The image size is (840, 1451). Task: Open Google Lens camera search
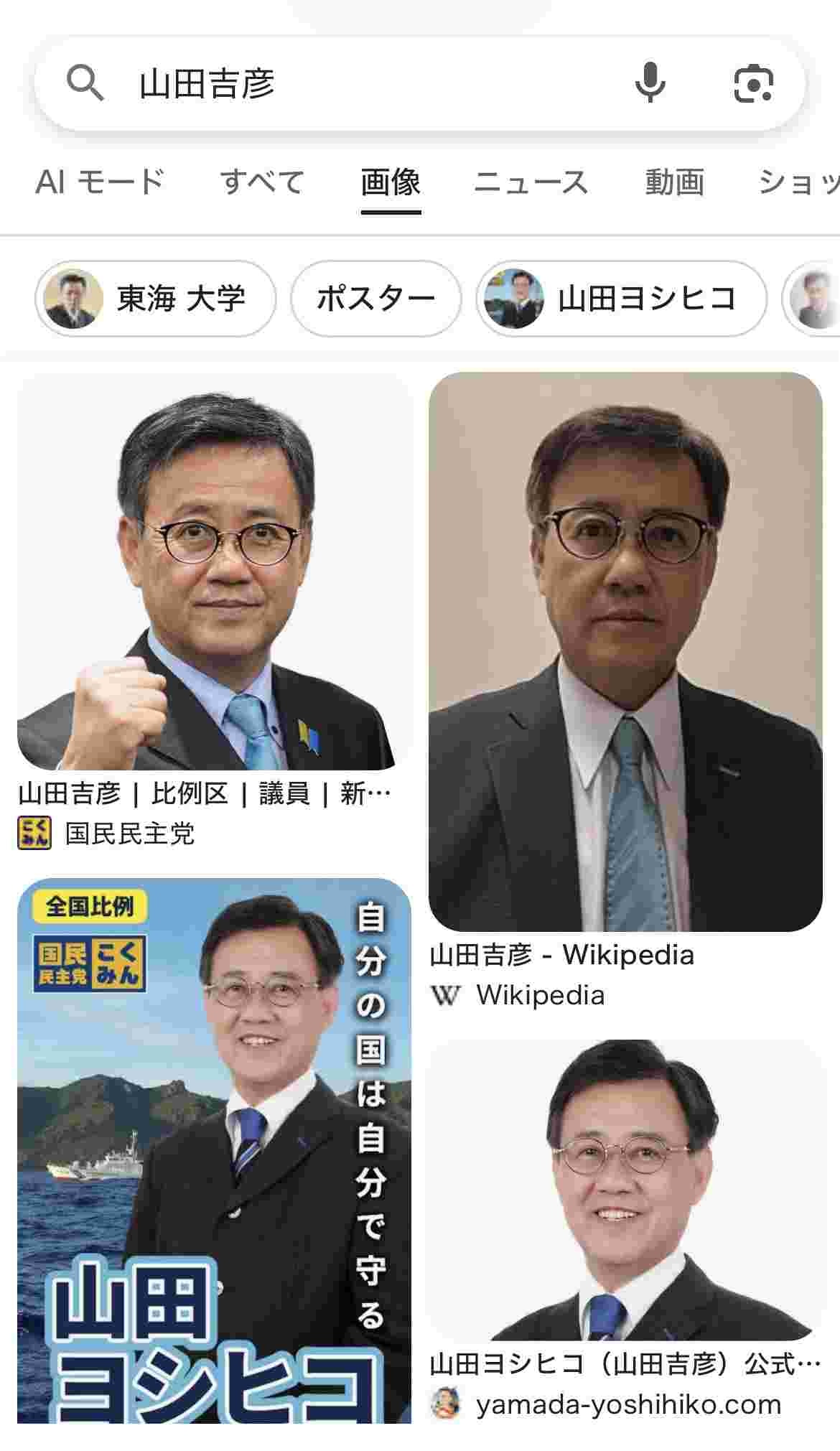point(753,83)
